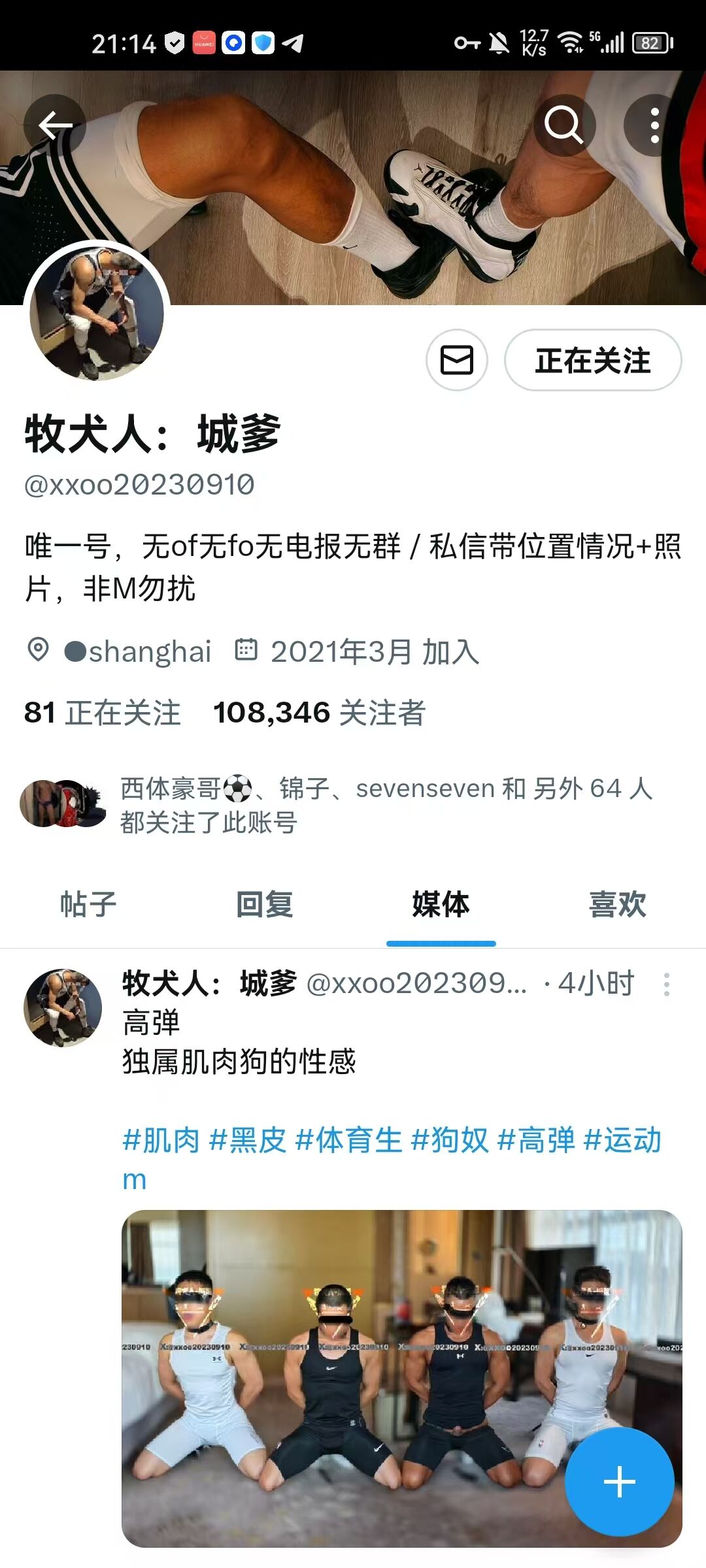Open the post's three-dot options menu
The width and height of the screenshot is (706, 1568).
pos(667,985)
